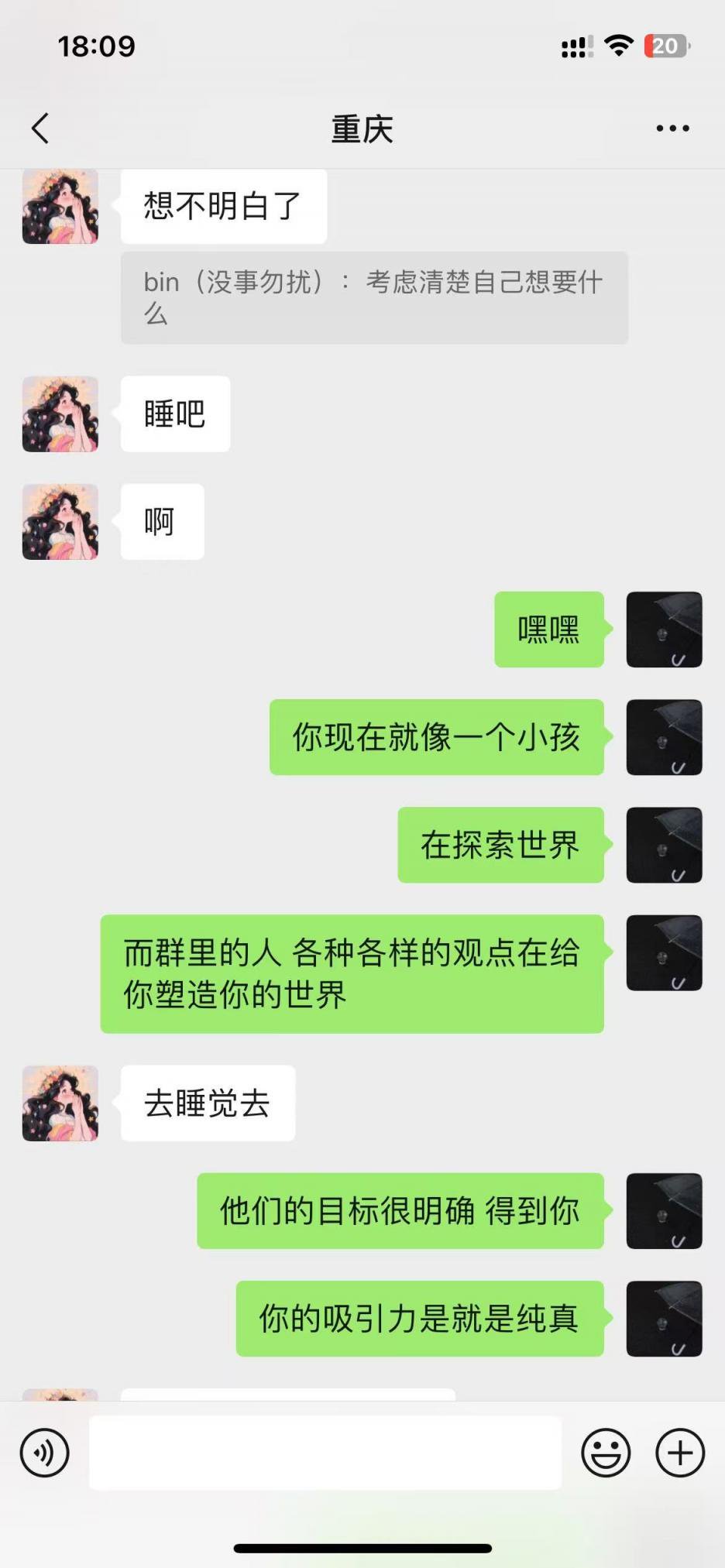This screenshot has width=725, height=1568.
Task: Tap the avatar beside 想不明白了
Action: click(x=60, y=207)
